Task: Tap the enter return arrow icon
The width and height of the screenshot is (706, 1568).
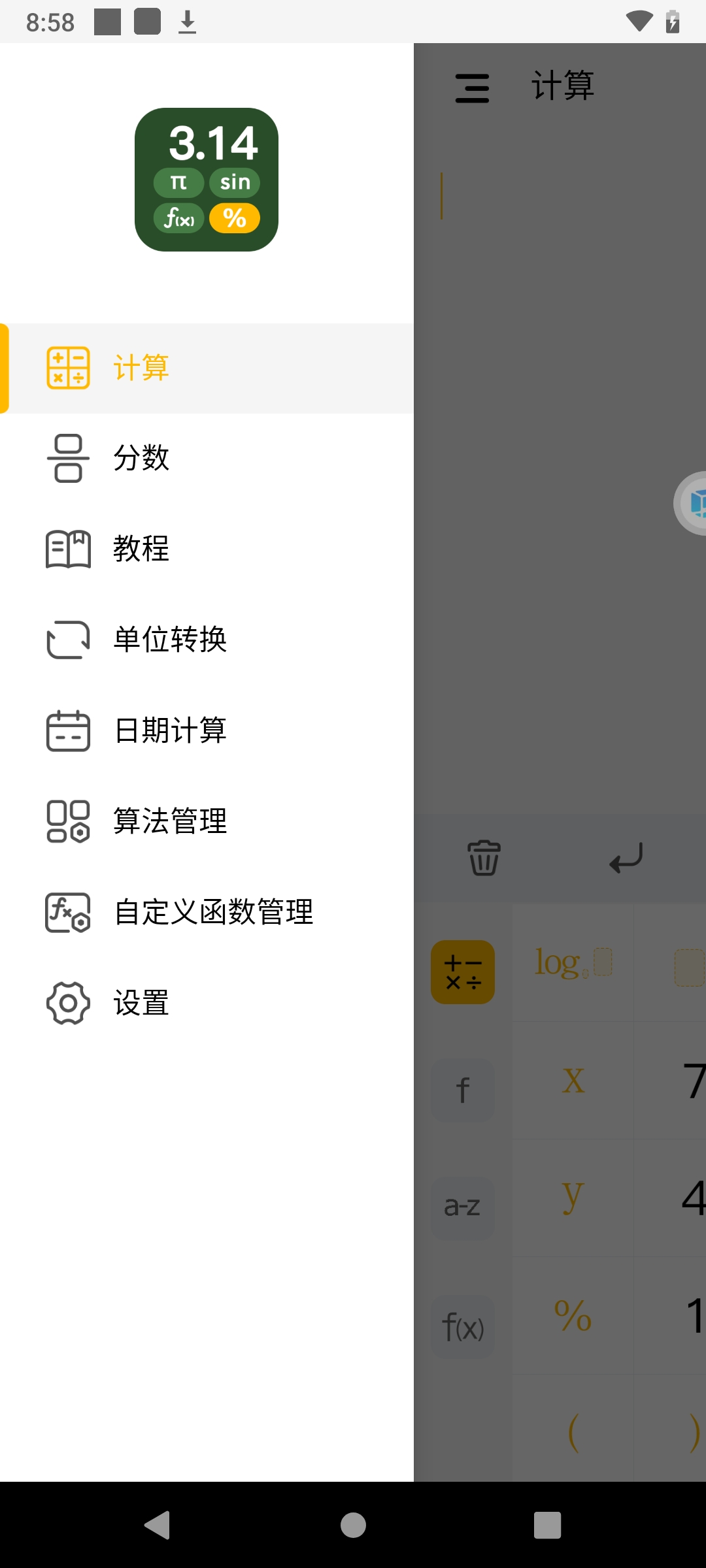Action: pyautogui.click(x=626, y=858)
